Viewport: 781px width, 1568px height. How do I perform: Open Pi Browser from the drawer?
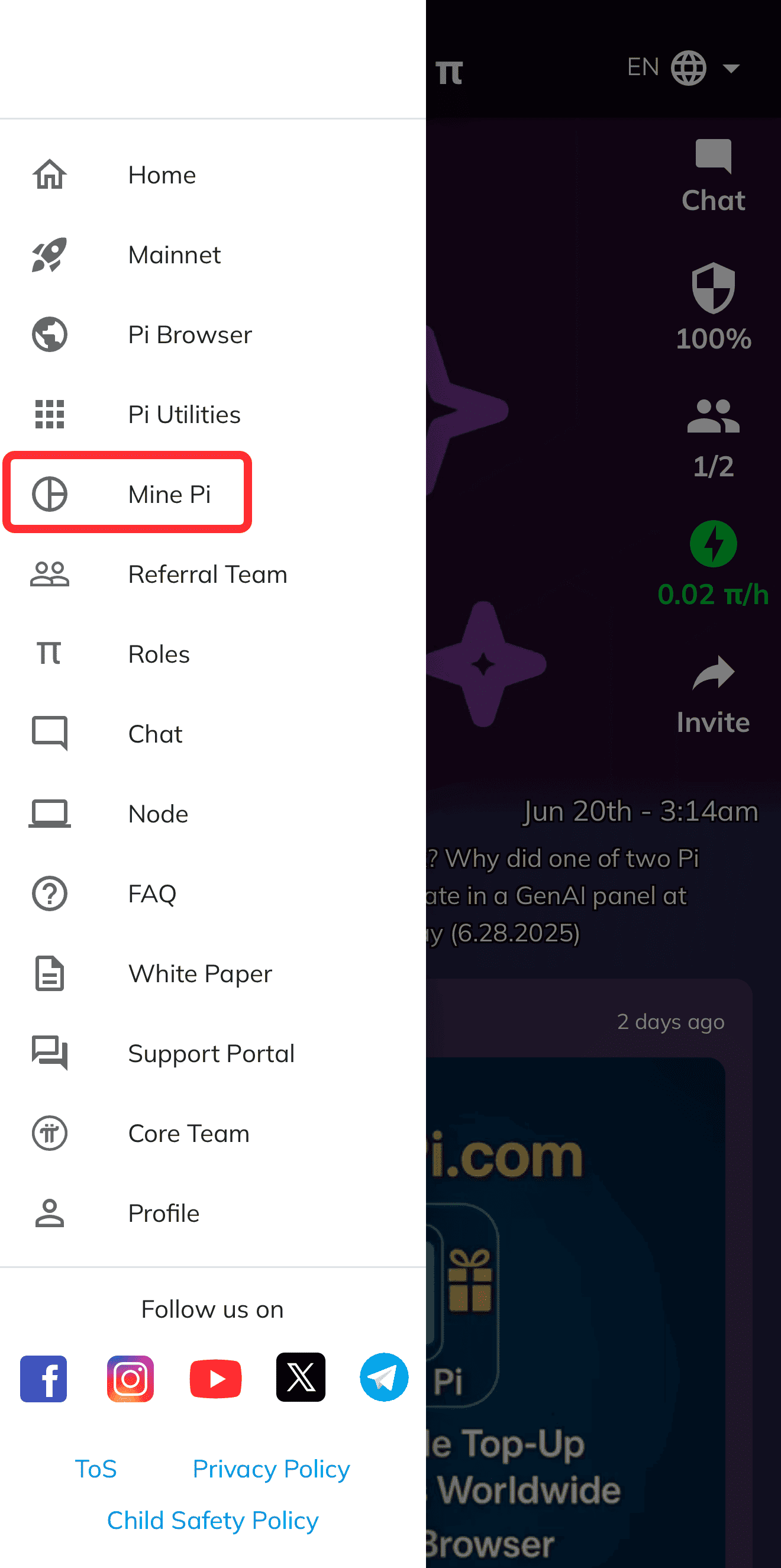189,335
